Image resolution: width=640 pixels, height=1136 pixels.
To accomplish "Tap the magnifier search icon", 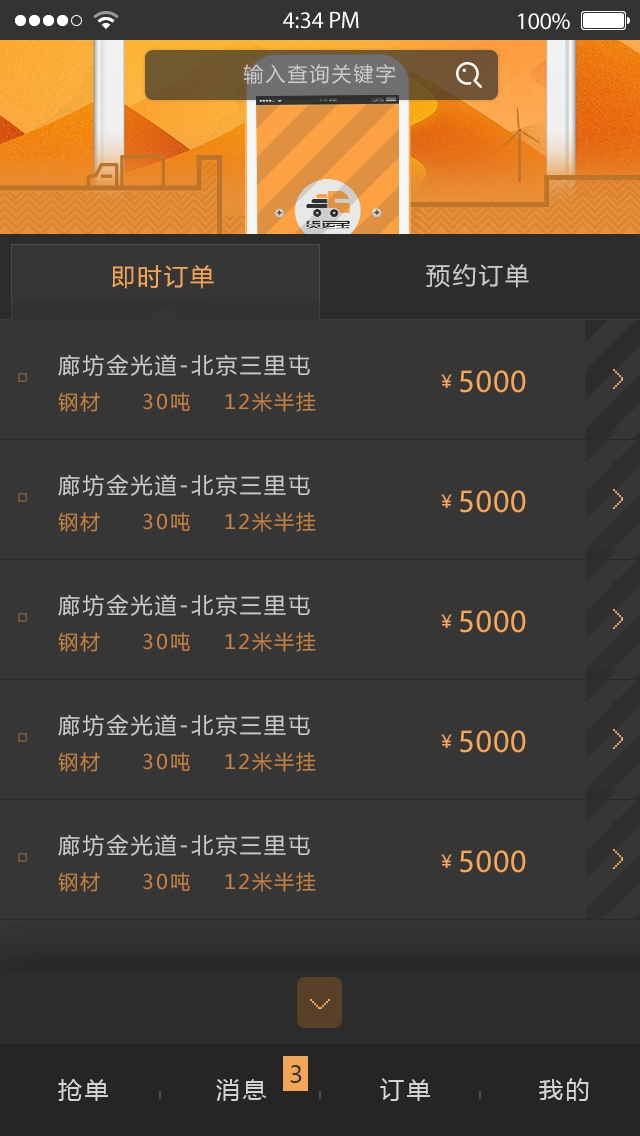I will point(468,75).
